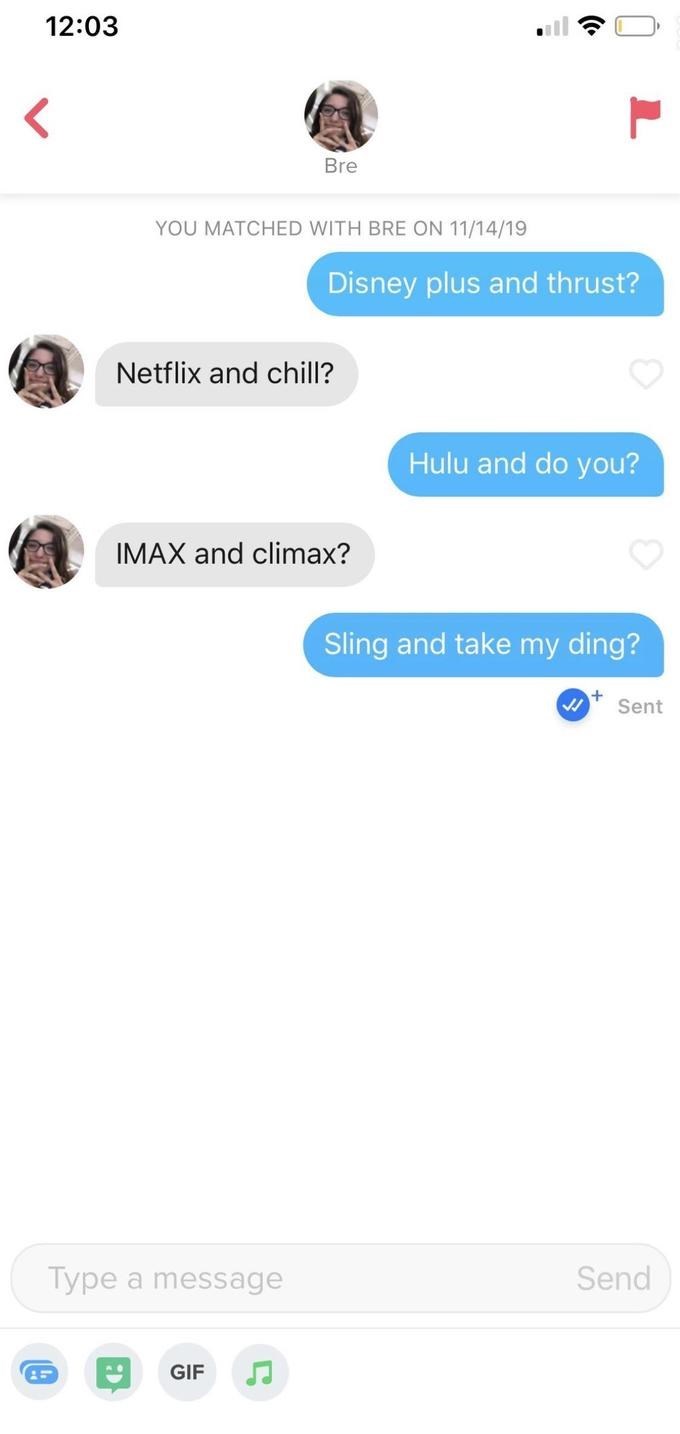Open the green sticker picker

coord(113,1372)
